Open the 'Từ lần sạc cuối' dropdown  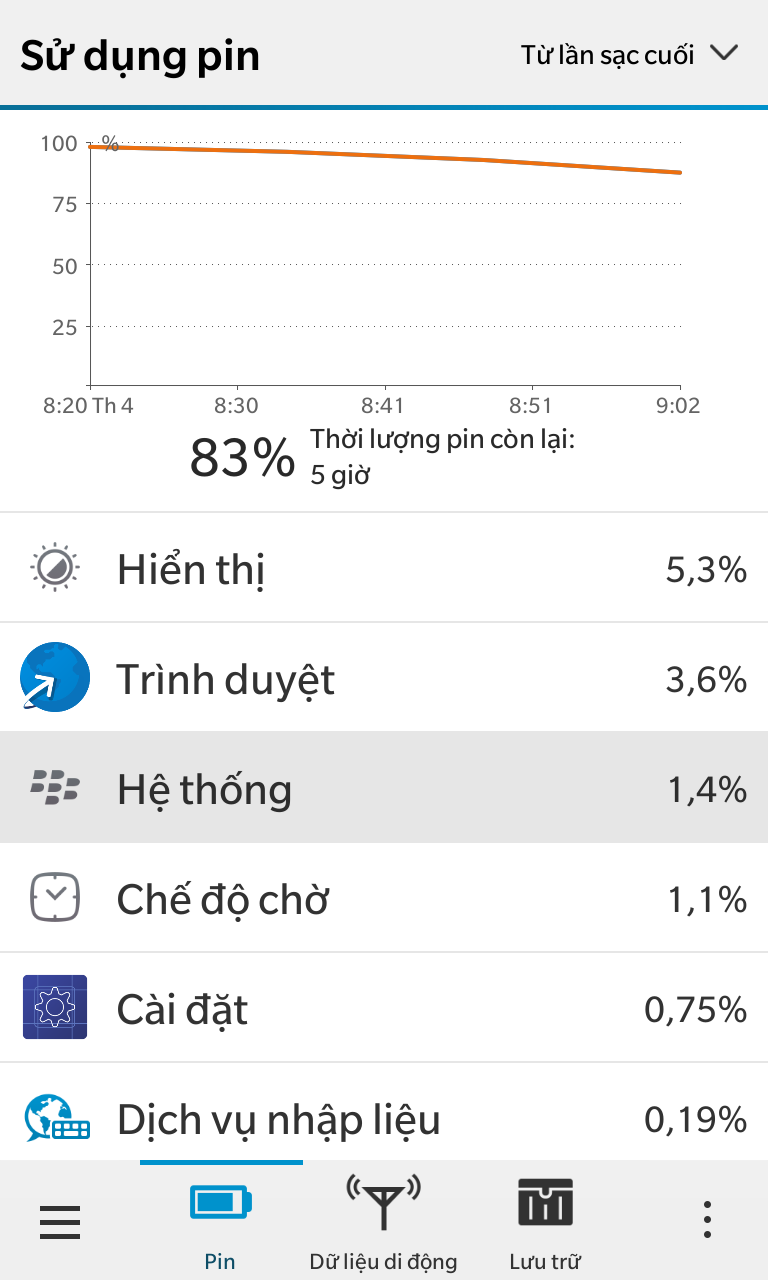click(629, 54)
